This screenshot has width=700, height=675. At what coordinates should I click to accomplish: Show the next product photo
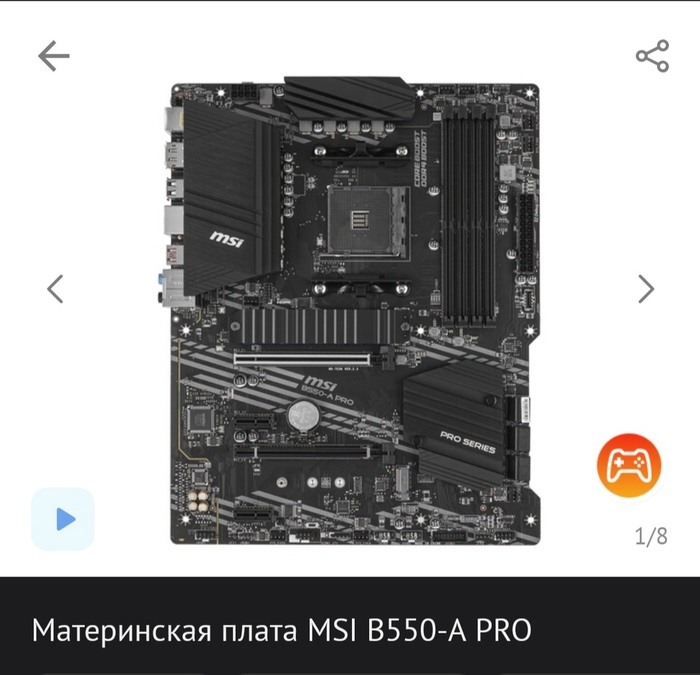click(646, 289)
